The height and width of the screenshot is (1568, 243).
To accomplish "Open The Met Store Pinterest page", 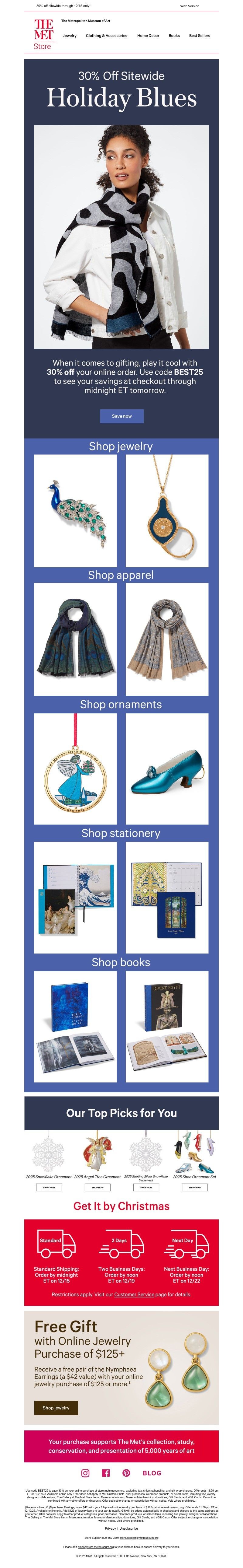I will (x=126, y=1472).
